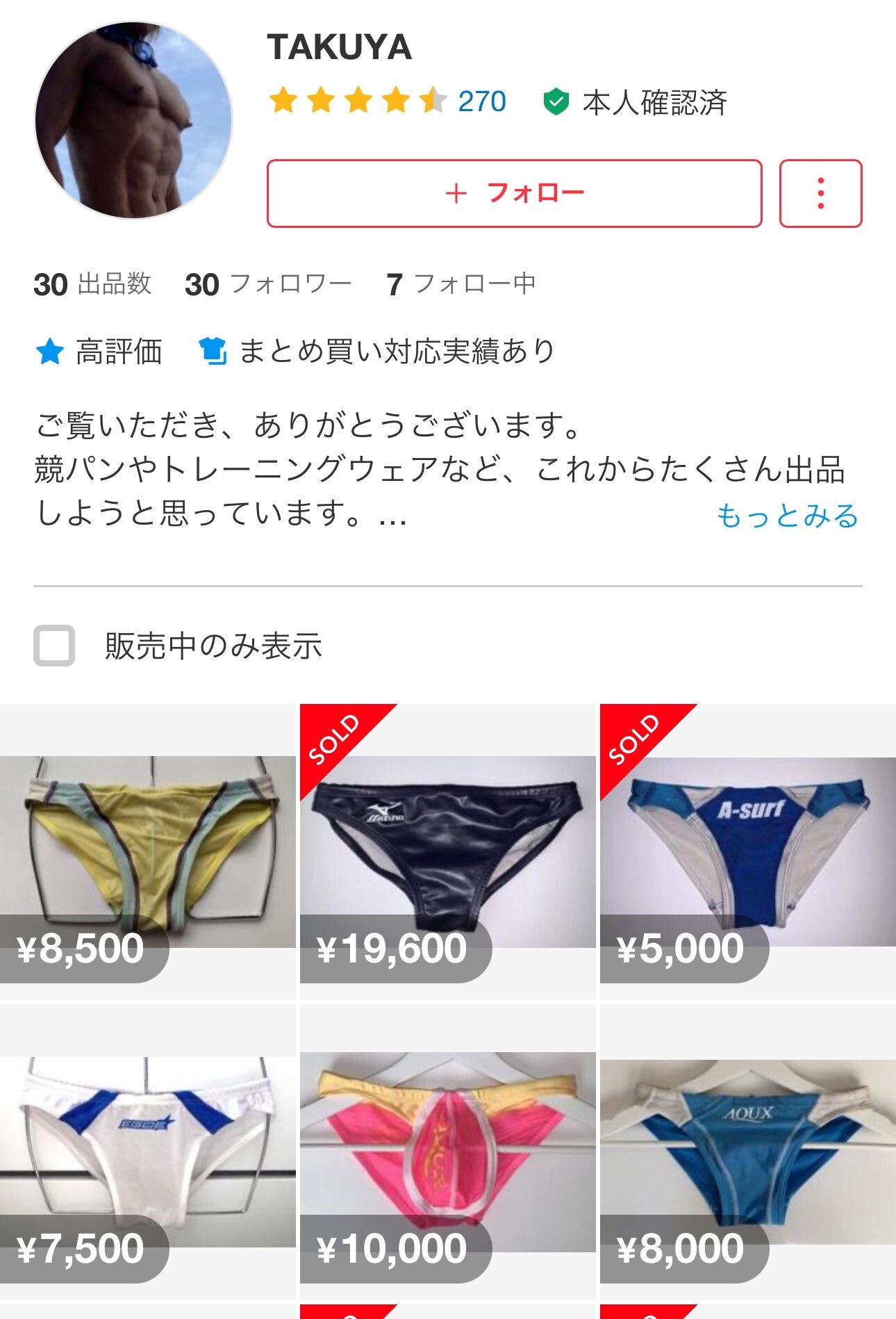Open the ¥8,500 yellow swimwear listing

coord(148,852)
